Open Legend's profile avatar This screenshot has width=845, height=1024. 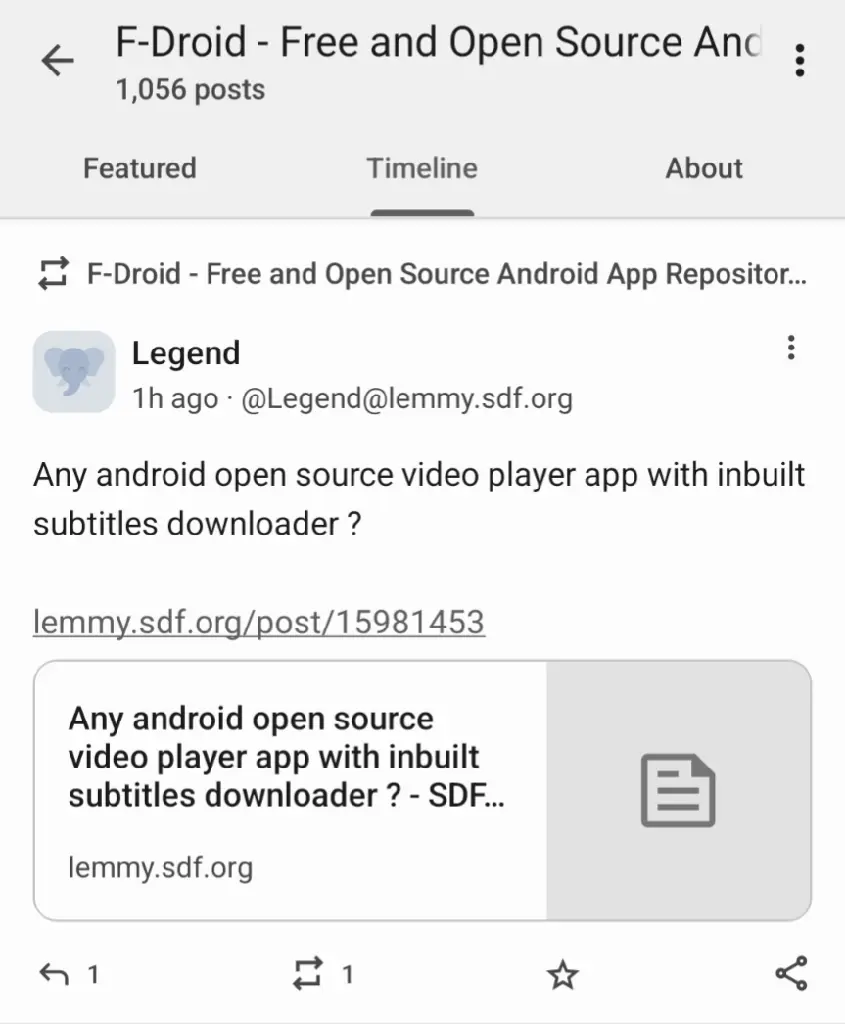[x=73, y=372]
